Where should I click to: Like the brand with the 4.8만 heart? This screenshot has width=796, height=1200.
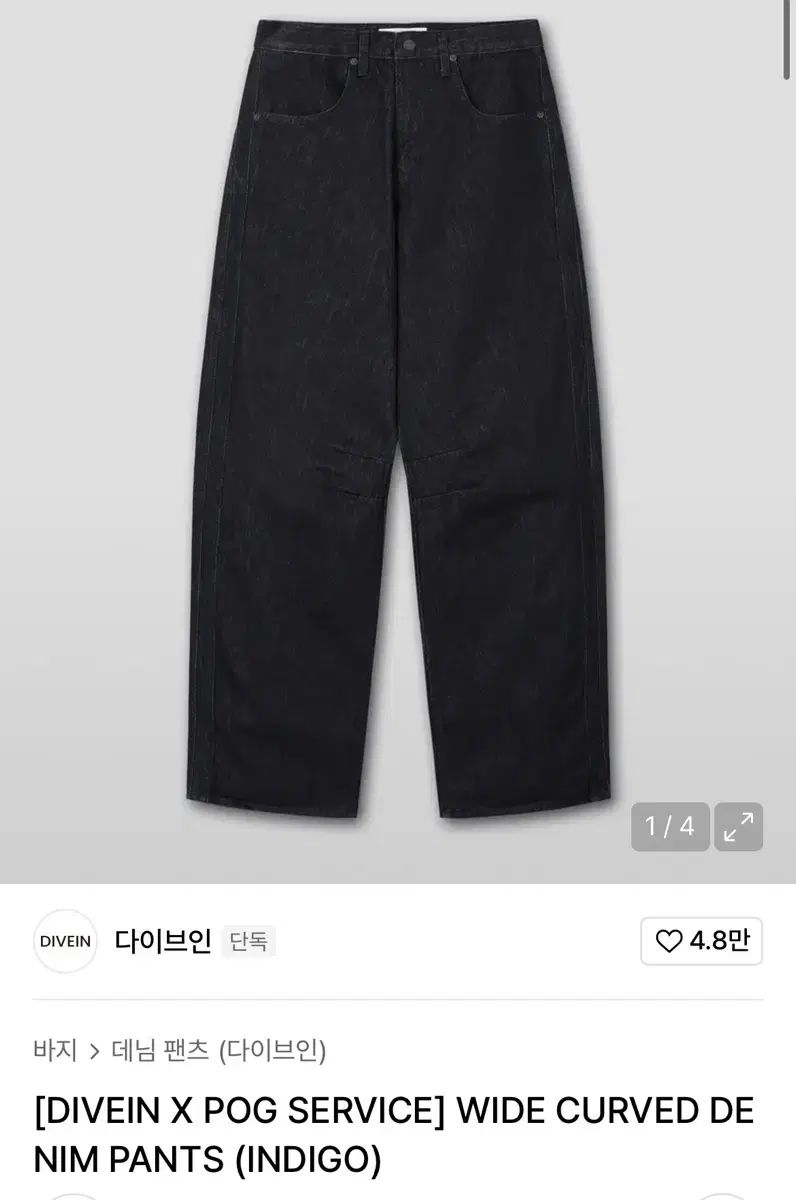pyautogui.click(x=701, y=941)
